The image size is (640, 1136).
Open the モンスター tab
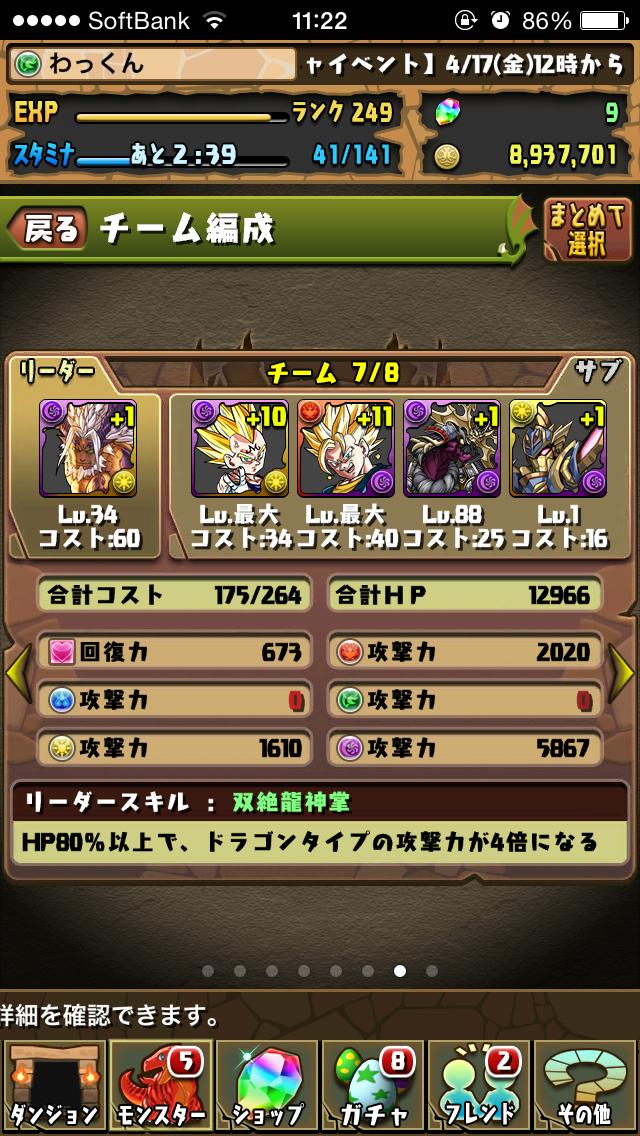pos(159,1085)
